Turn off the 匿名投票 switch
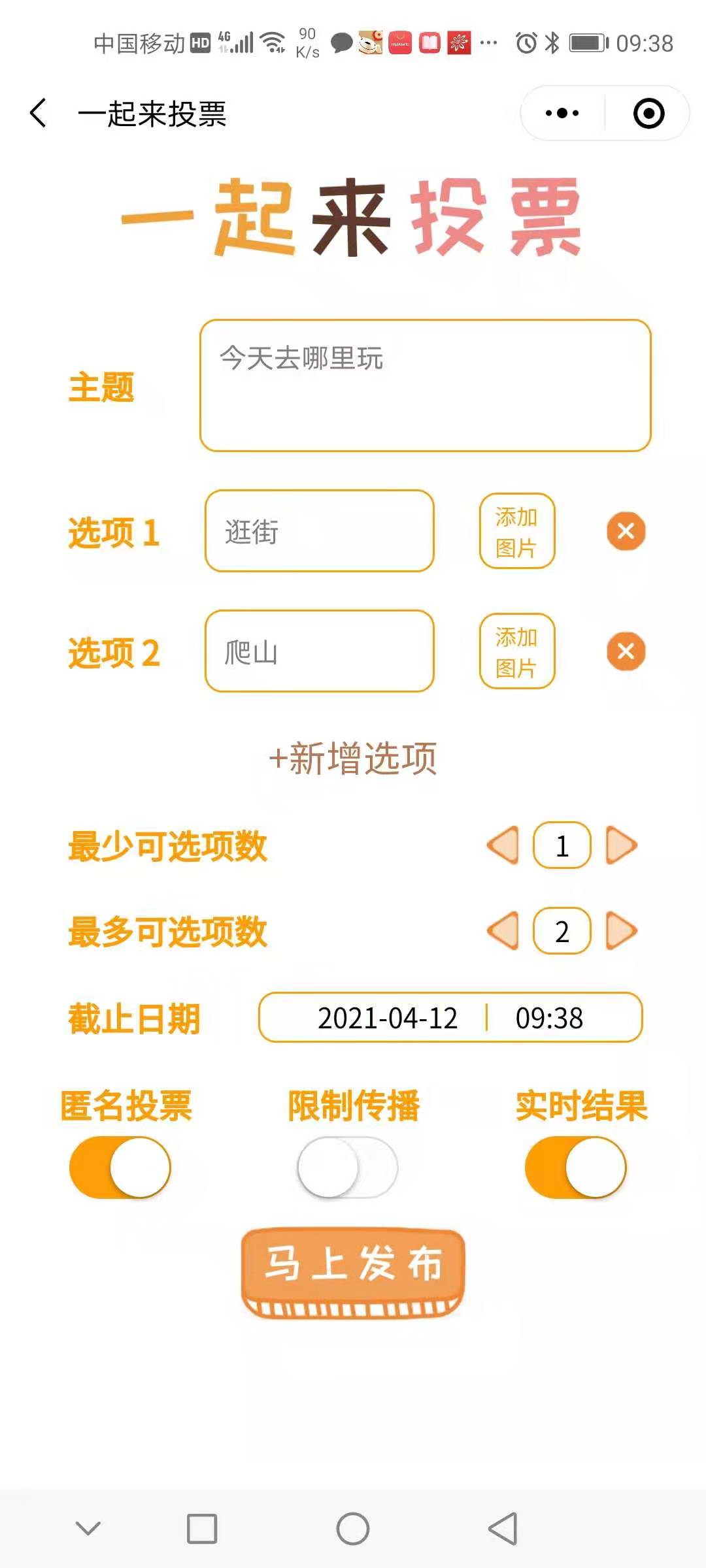Viewport: 706px width, 1568px height. [120, 1168]
